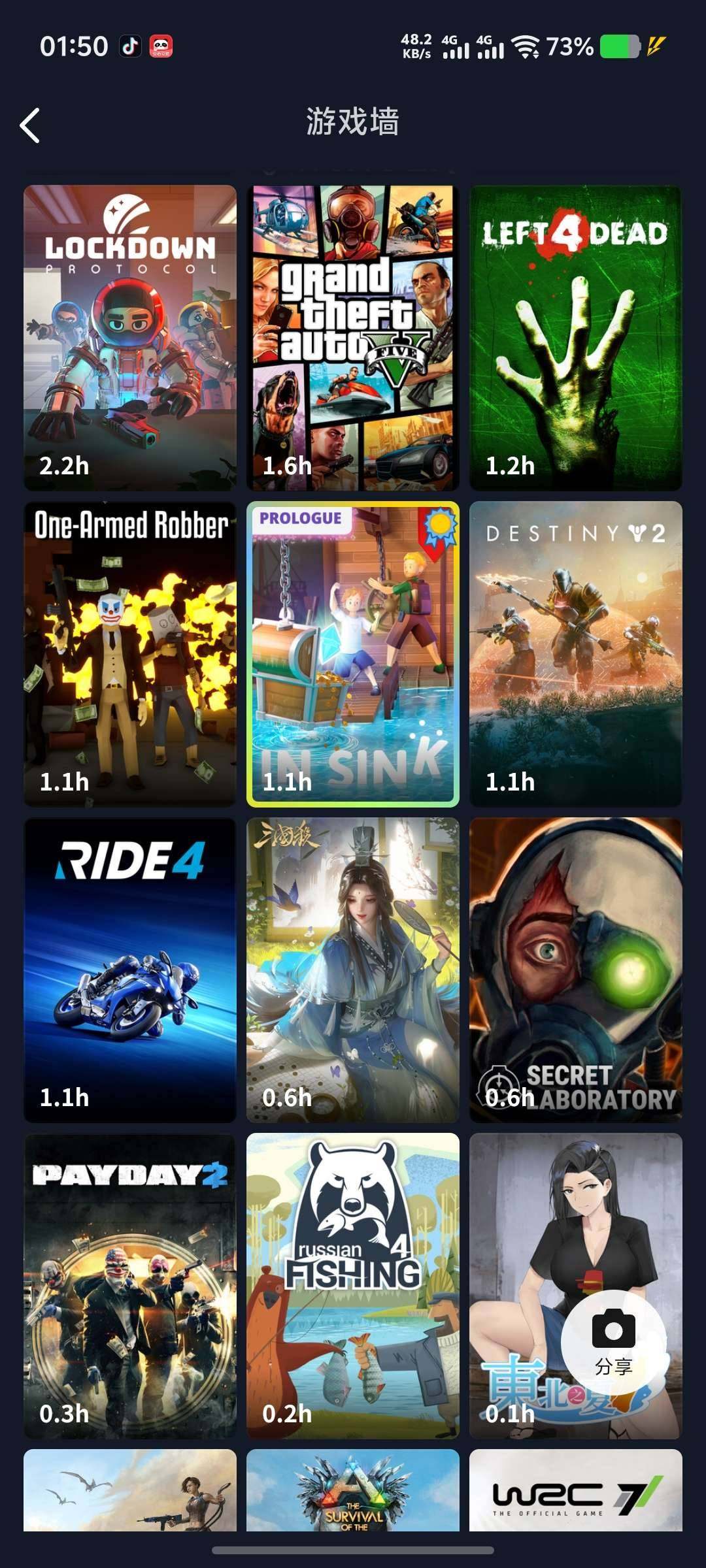Open the Lockdown Protocol game tile
This screenshot has width=706, height=1568.
pyautogui.click(x=130, y=337)
